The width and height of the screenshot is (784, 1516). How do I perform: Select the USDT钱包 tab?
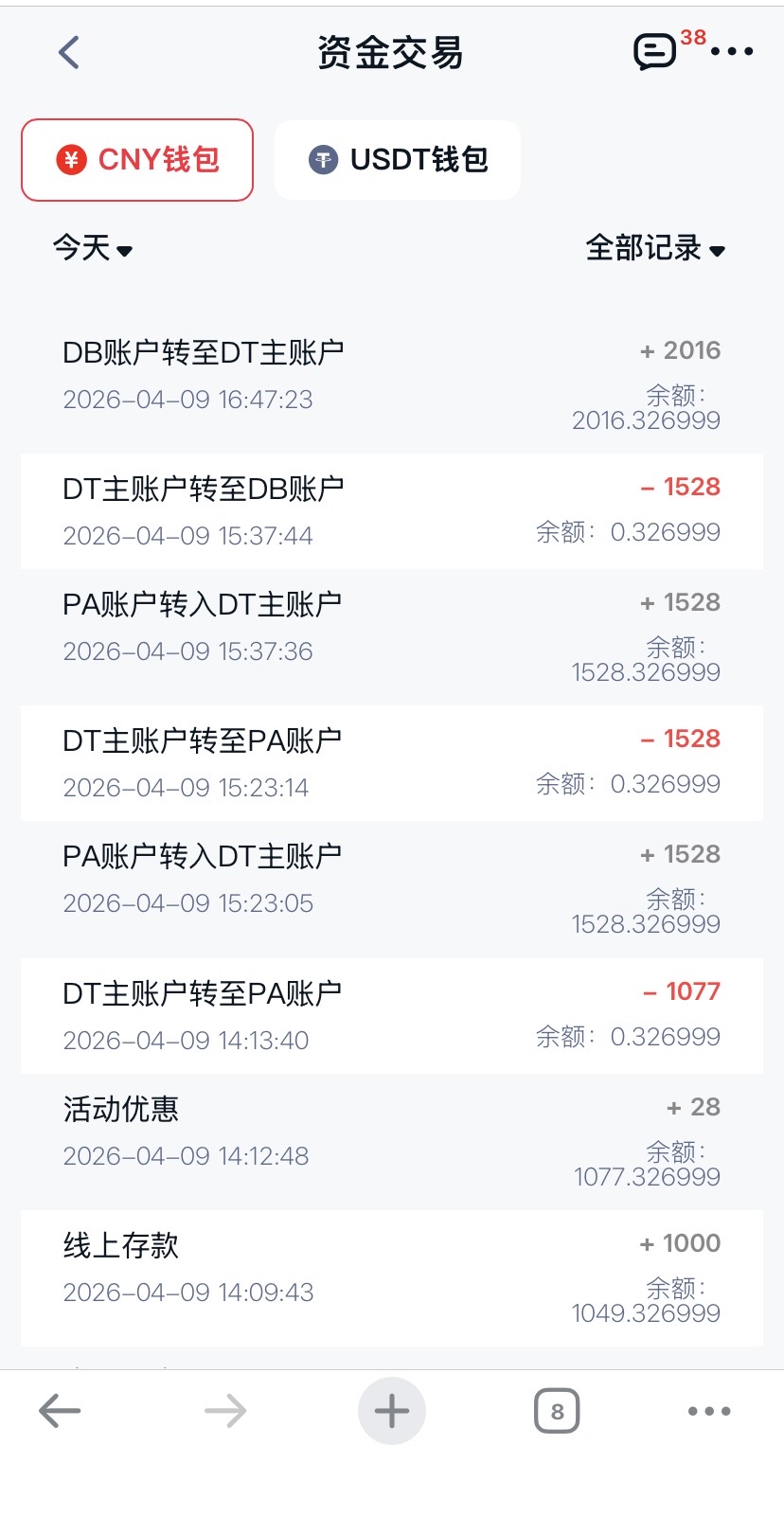(398, 159)
